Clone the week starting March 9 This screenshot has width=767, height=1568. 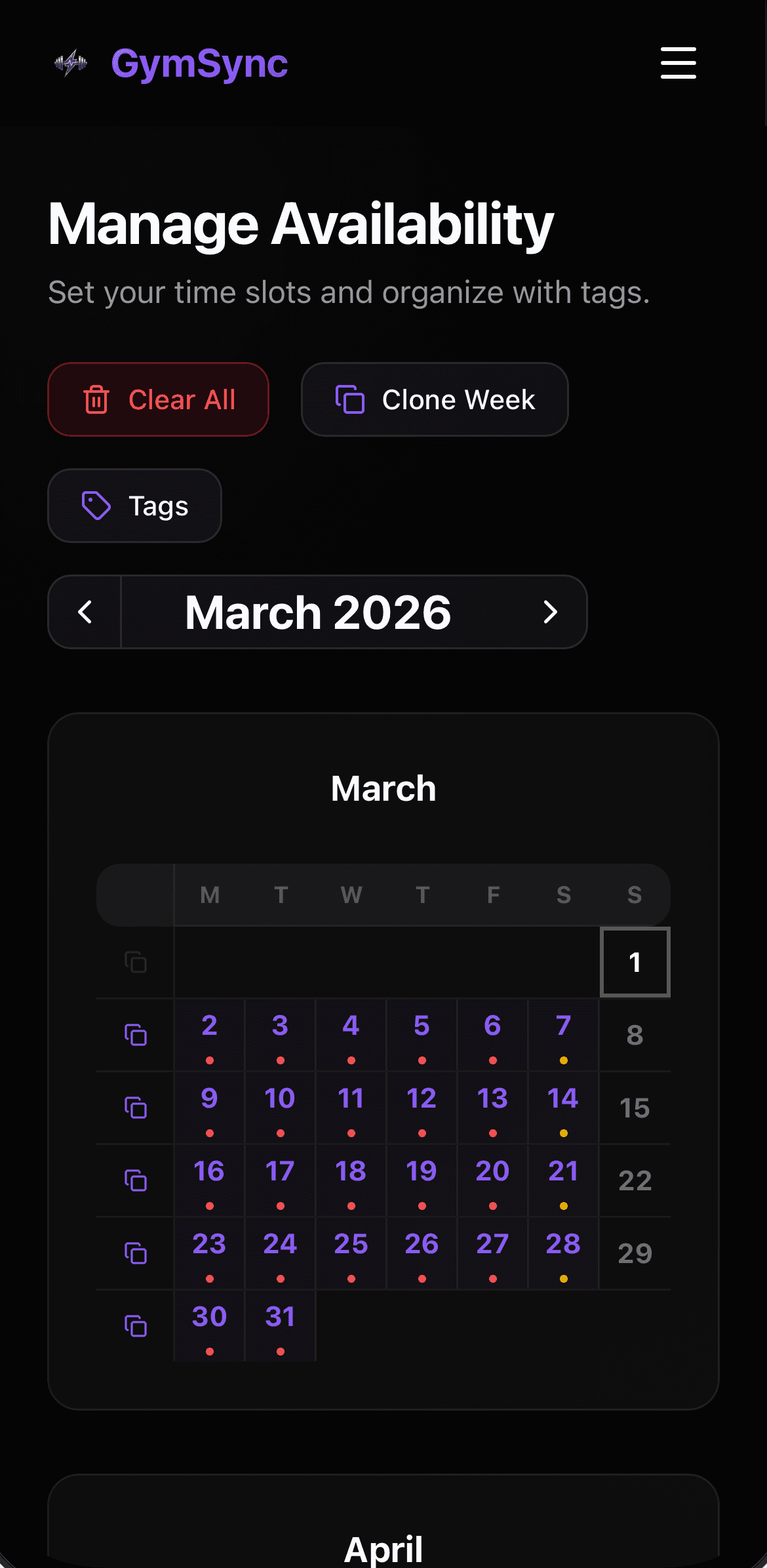click(x=136, y=1108)
